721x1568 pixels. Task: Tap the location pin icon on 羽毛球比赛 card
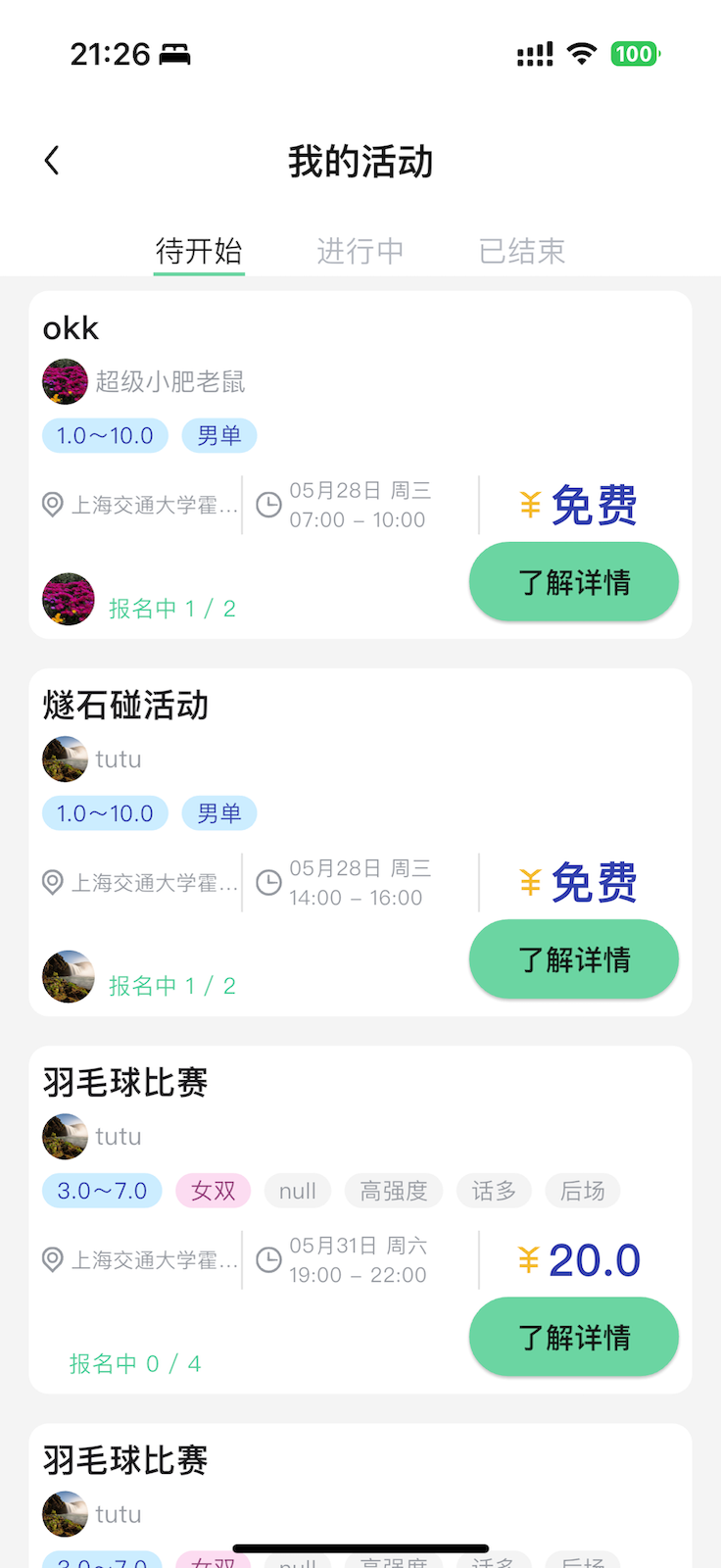pyautogui.click(x=52, y=1259)
